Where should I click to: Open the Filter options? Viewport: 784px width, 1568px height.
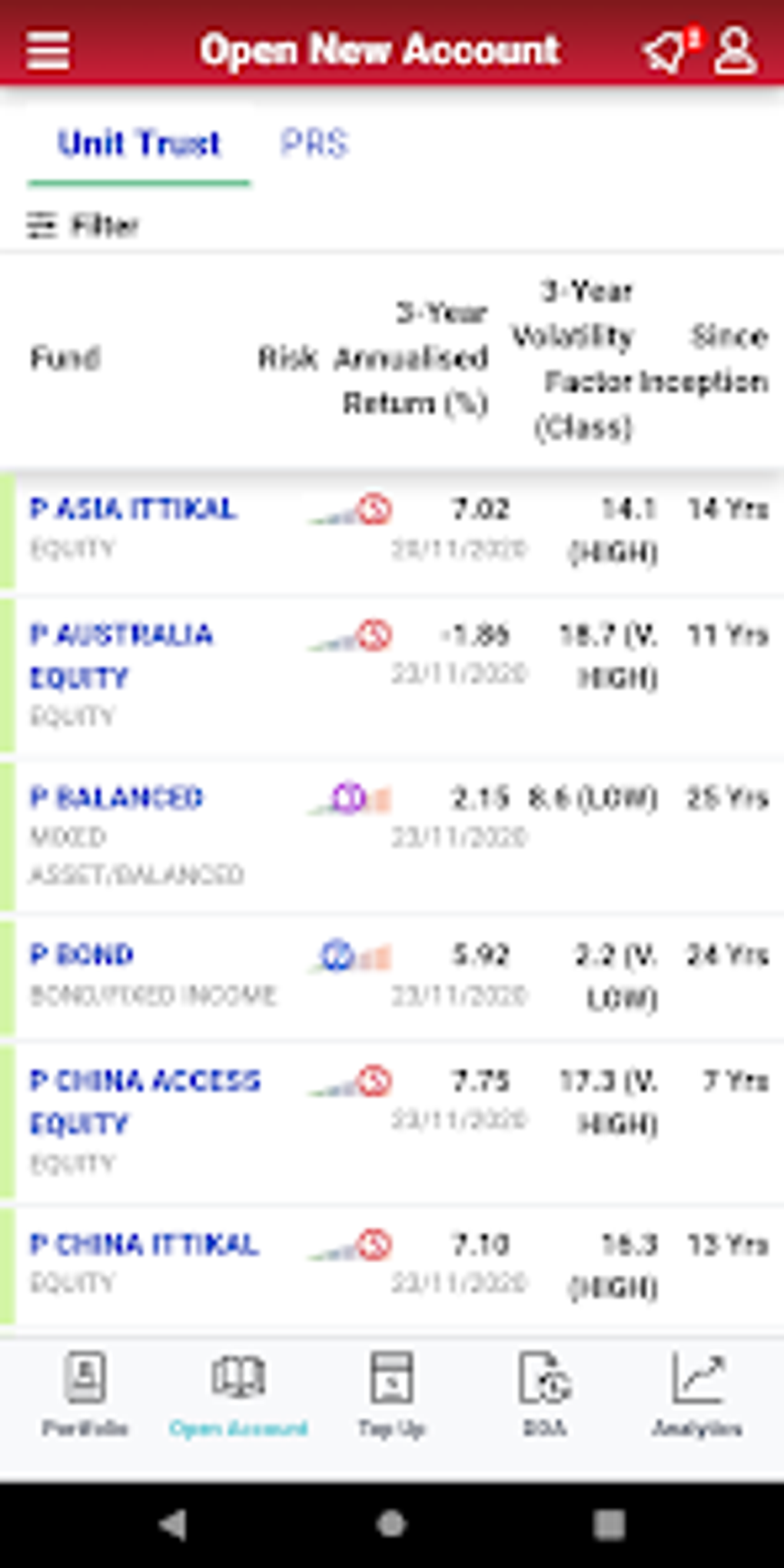point(83,225)
